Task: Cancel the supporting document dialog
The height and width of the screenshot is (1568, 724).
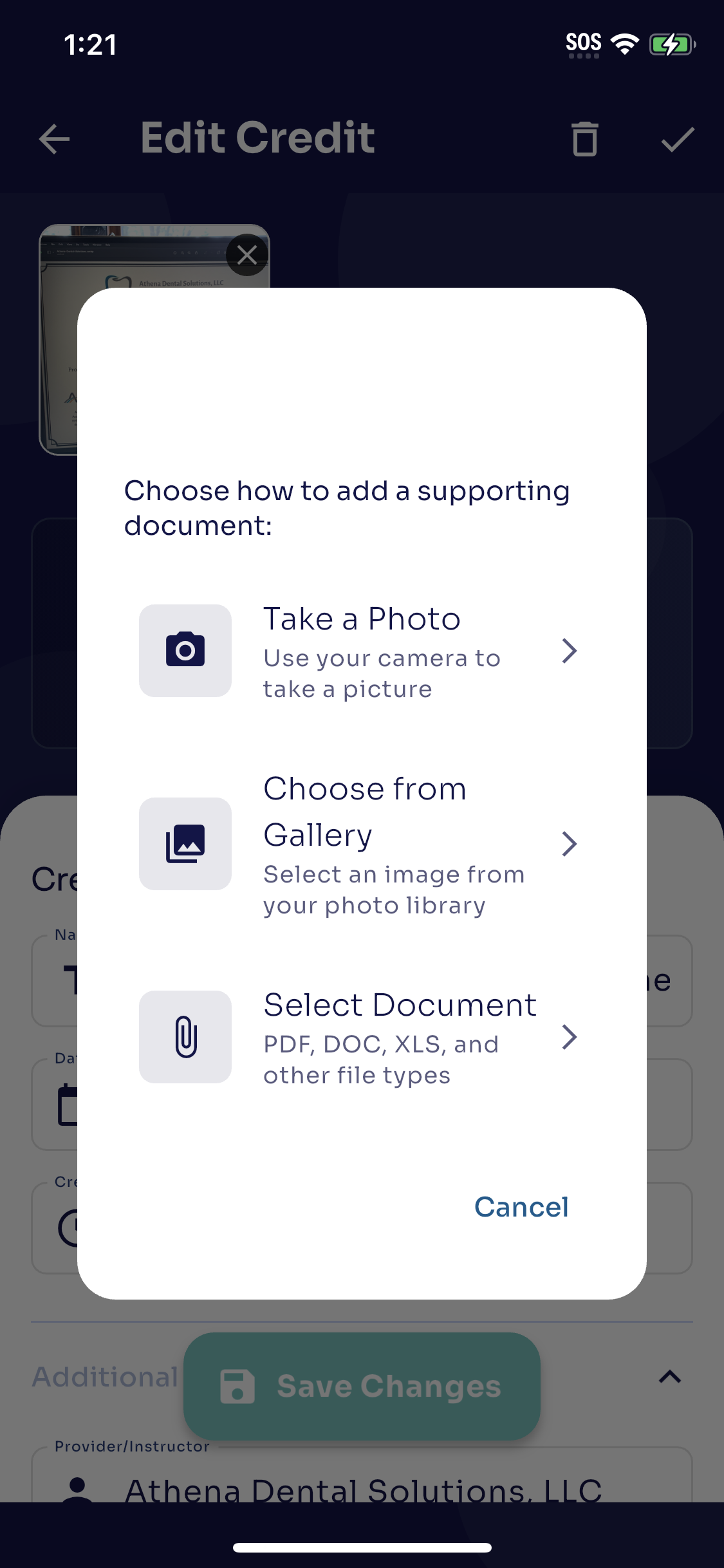Action: tap(521, 1207)
